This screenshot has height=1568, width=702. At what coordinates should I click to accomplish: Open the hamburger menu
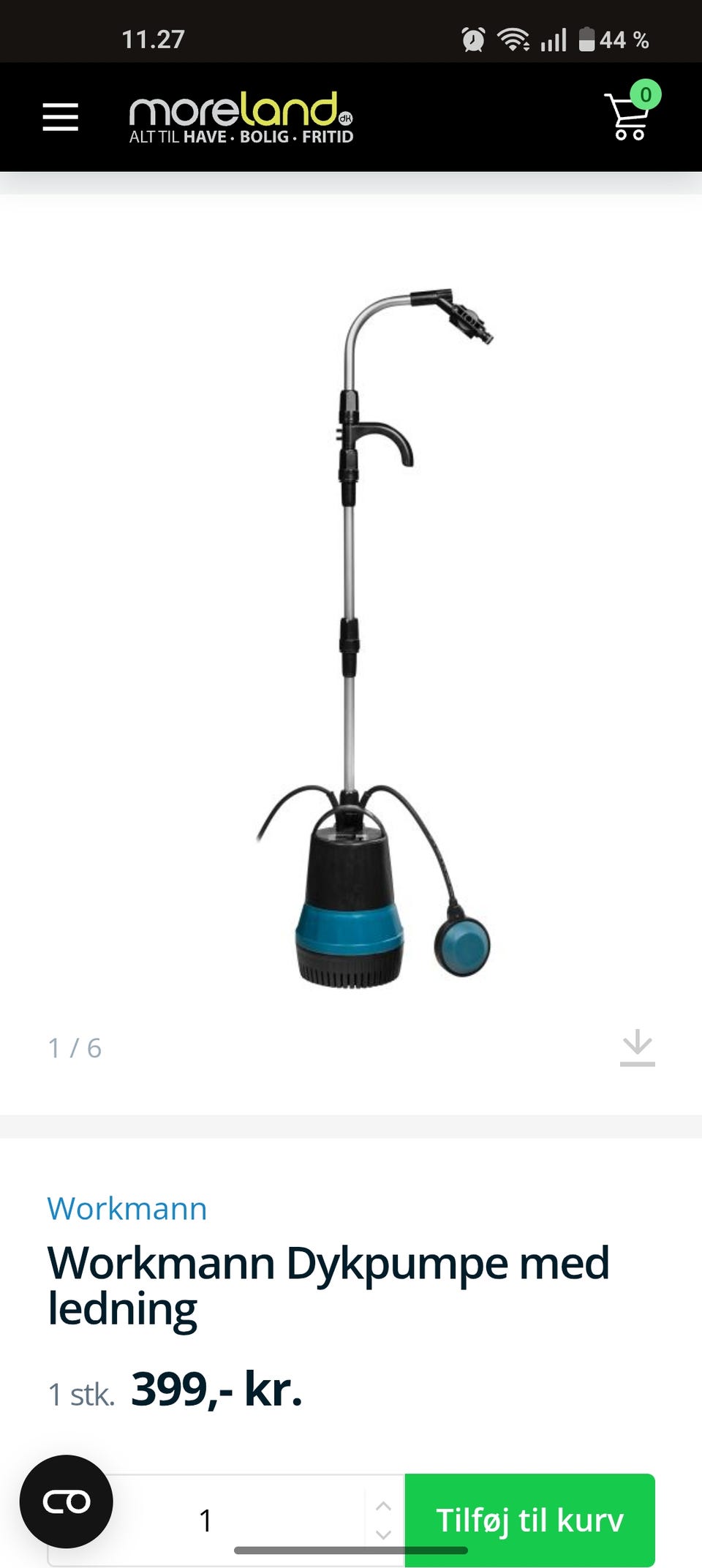[60, 117]
